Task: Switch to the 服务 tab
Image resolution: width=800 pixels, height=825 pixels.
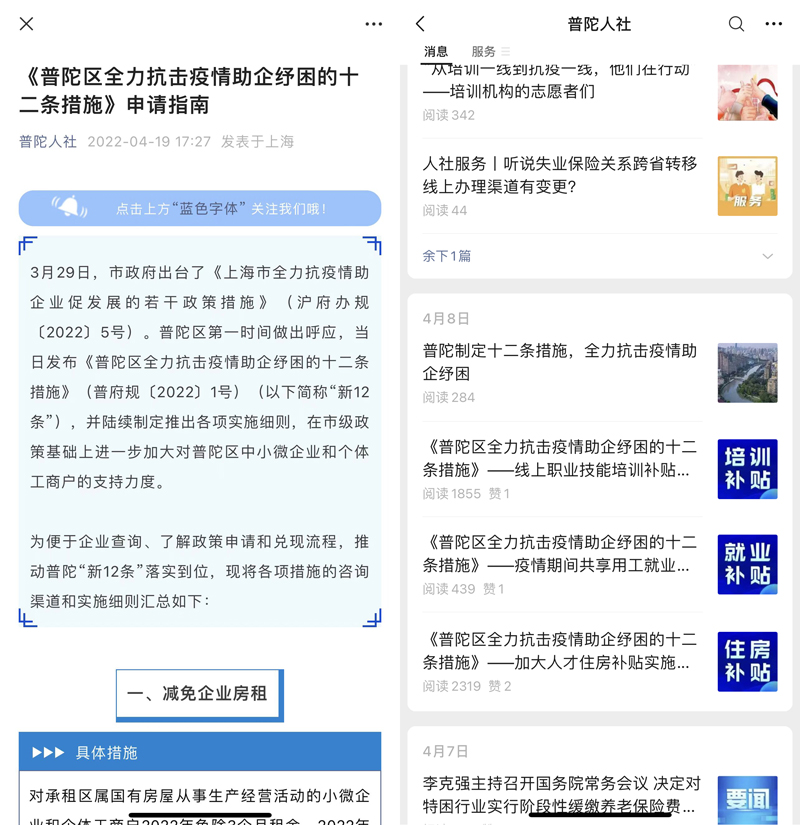Action: [484, 52]
